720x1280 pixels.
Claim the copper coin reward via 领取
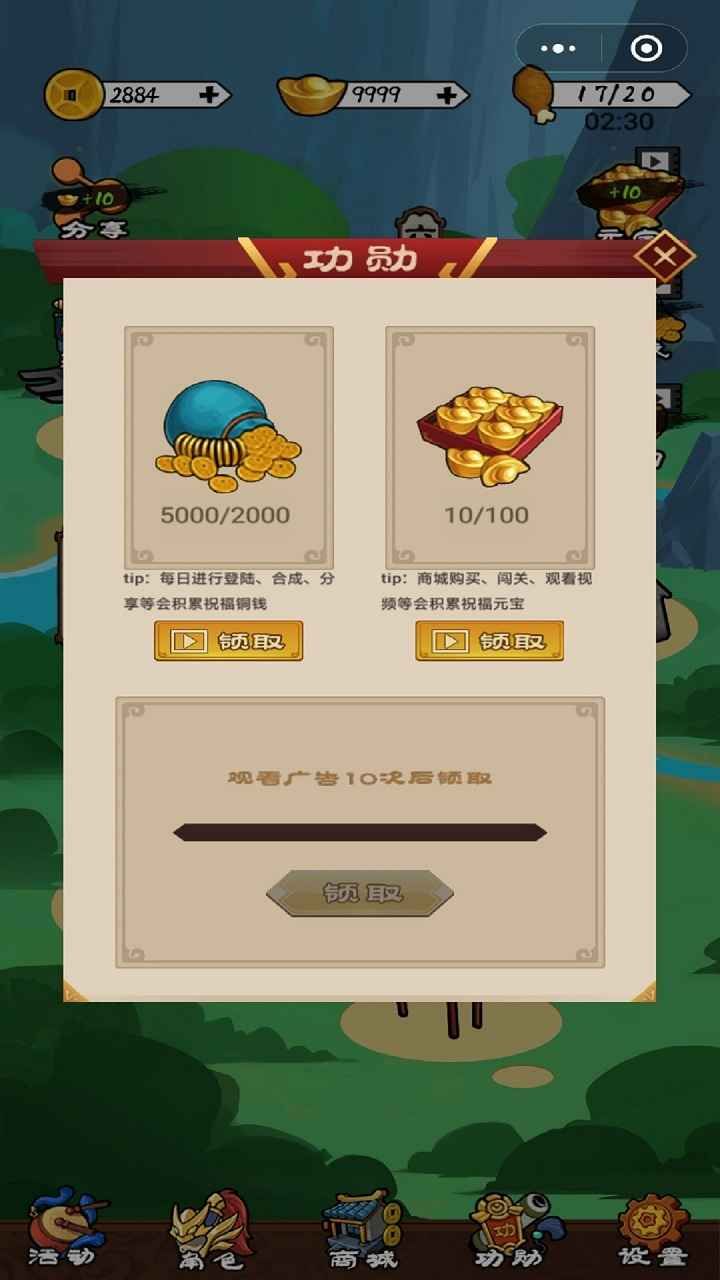click(x=228, y=641)
